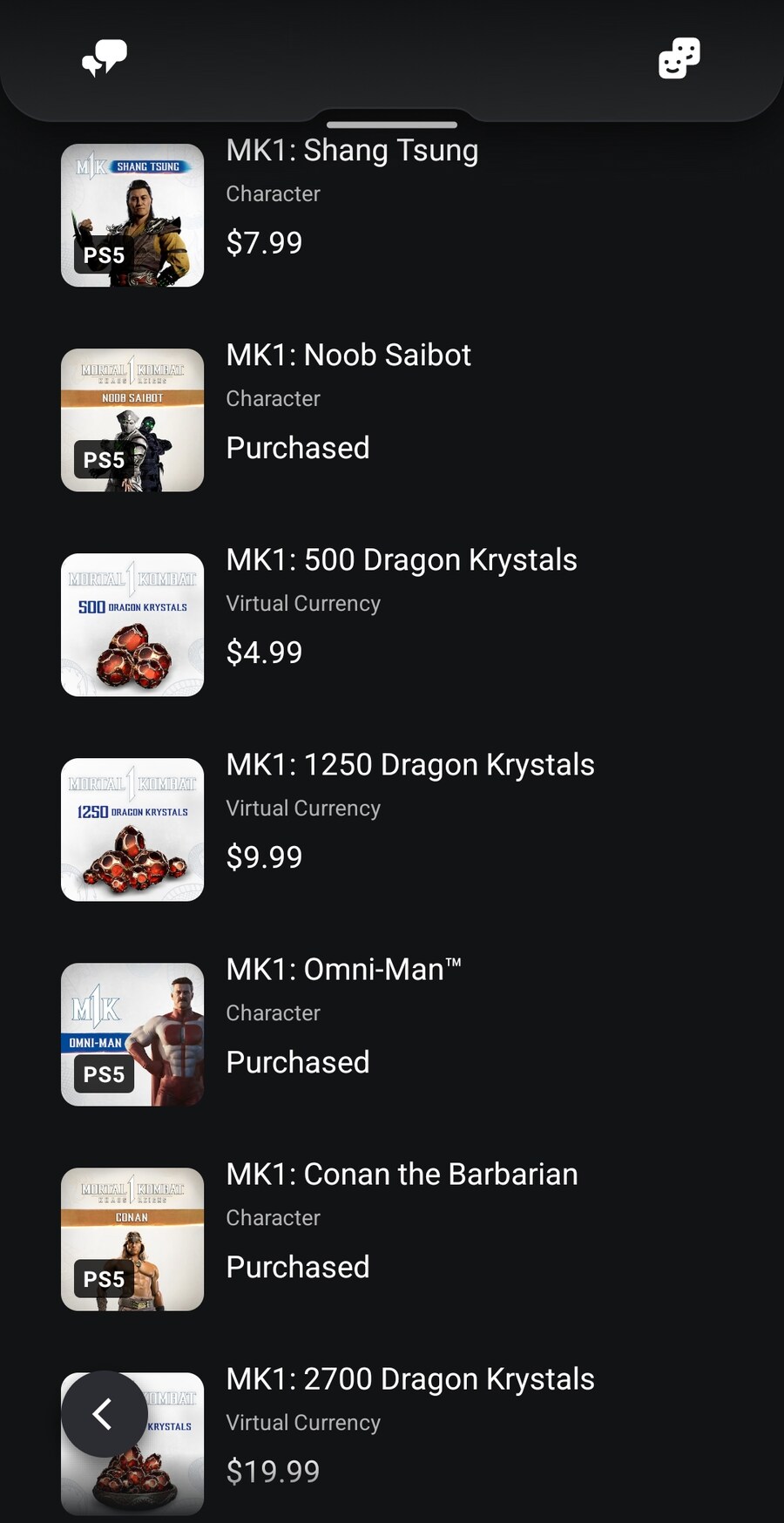Open MK1: 1250 Dragon Krystals for $9.99

(409, 765)
